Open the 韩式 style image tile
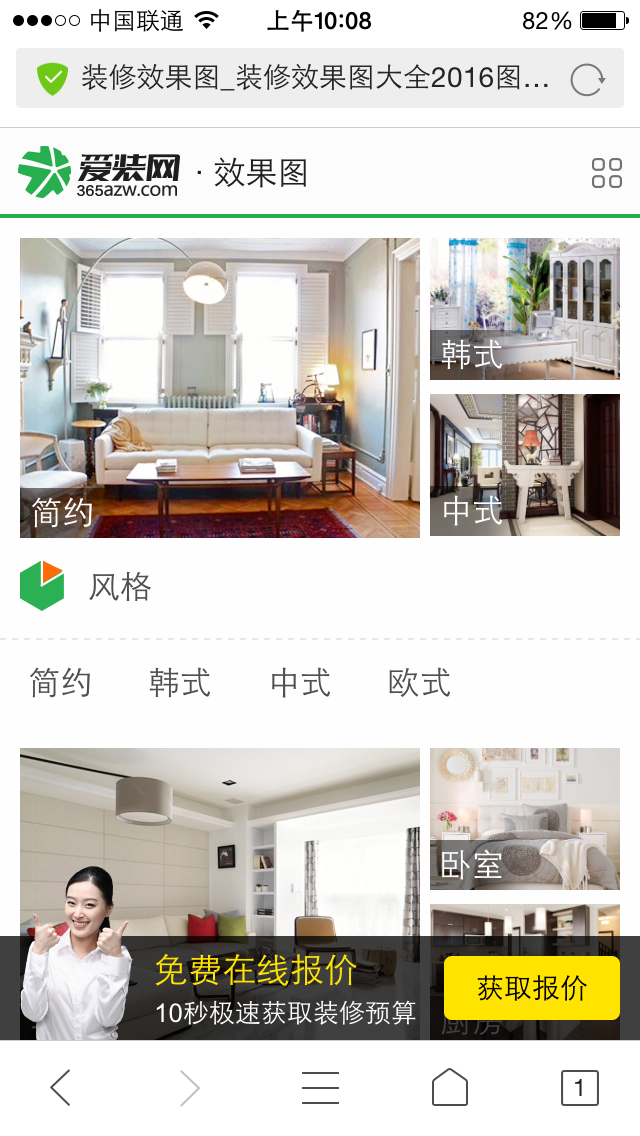 [x=525, y=309]
